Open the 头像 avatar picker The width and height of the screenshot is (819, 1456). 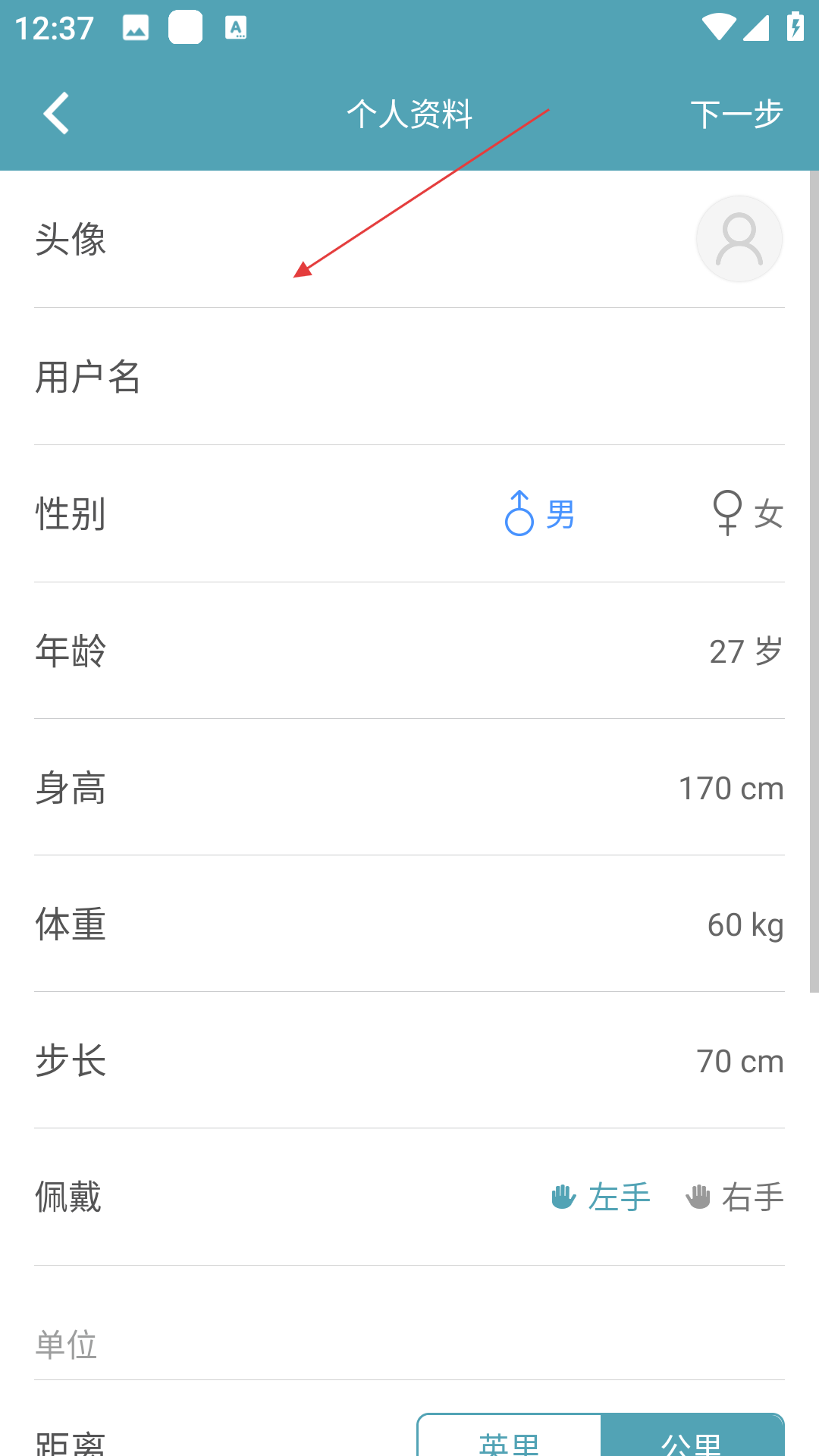point(739,239)
